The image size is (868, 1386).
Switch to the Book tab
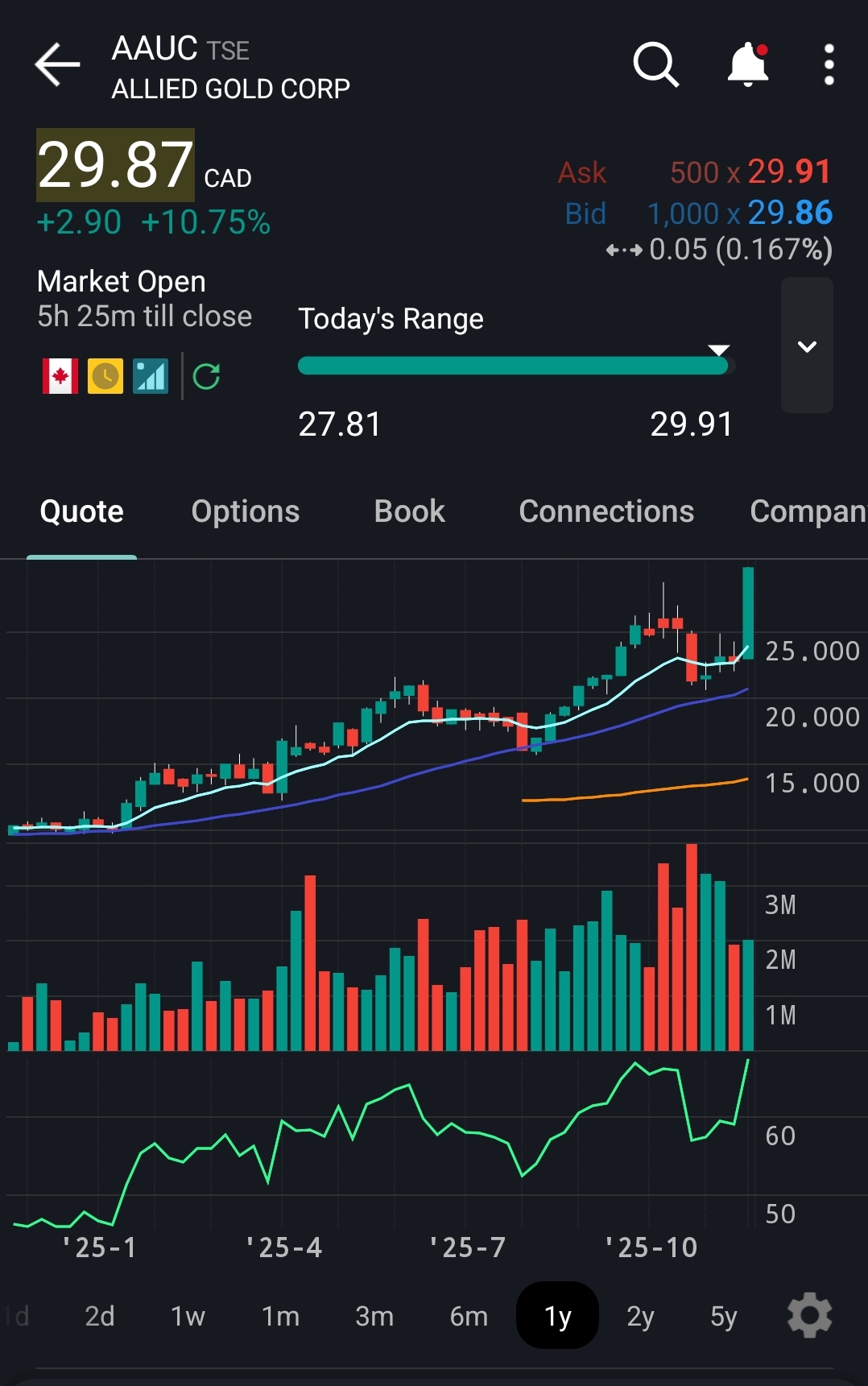409,511
